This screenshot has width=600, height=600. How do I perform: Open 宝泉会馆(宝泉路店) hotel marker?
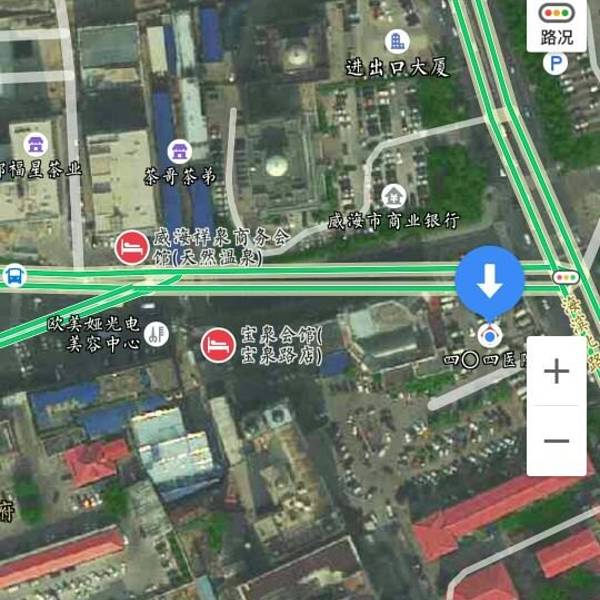tap(218, 344)
